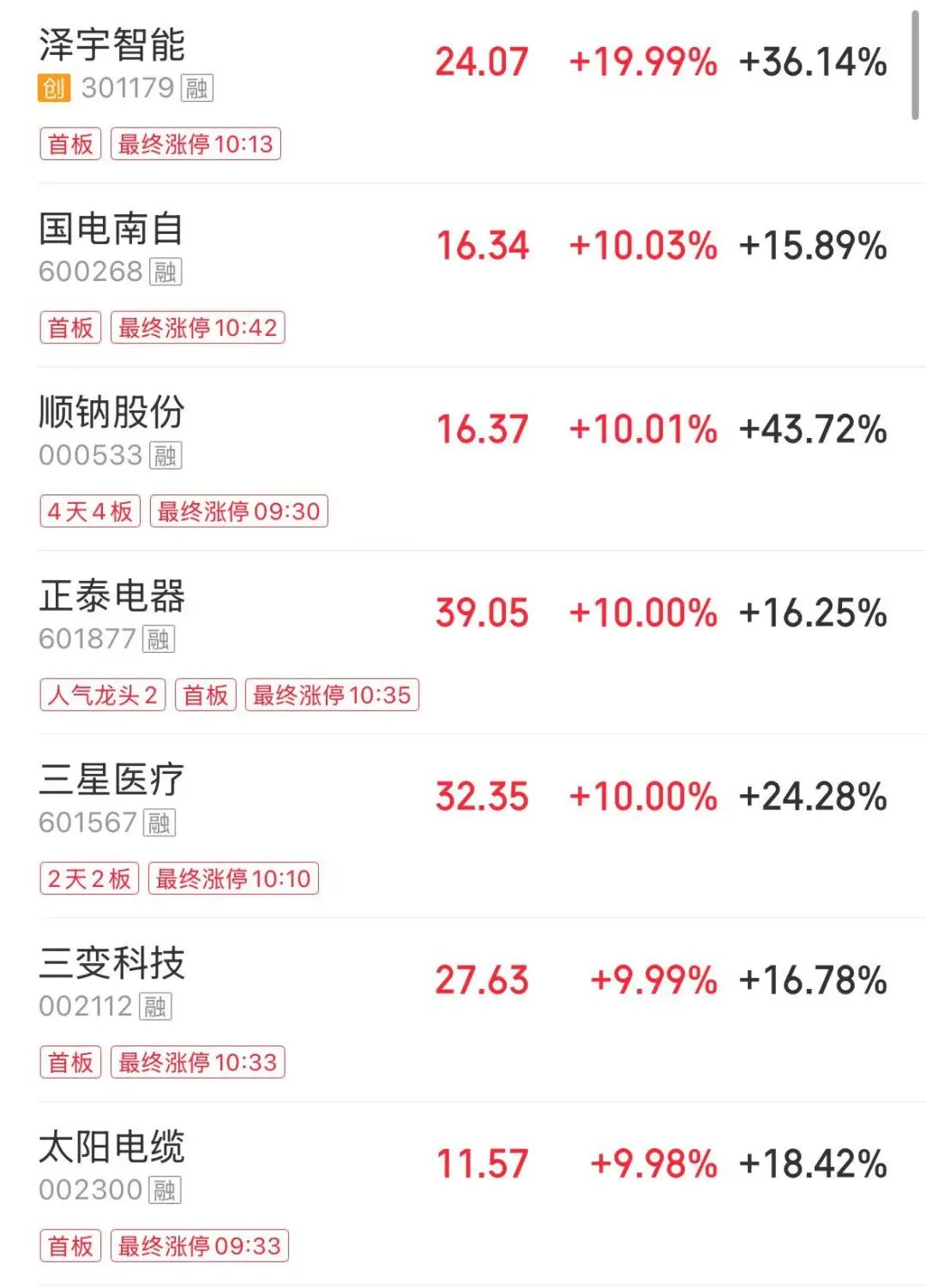Select 三星医疗 stock entry
926x1288 pixels.
[112, 779]
